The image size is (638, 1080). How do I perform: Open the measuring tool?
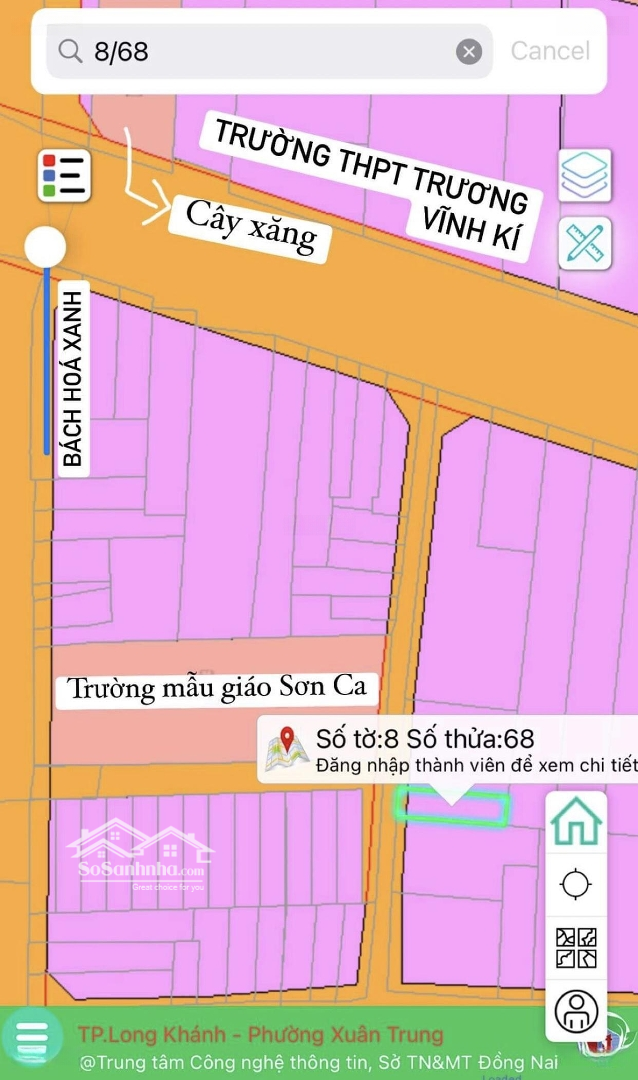(584, 243)
